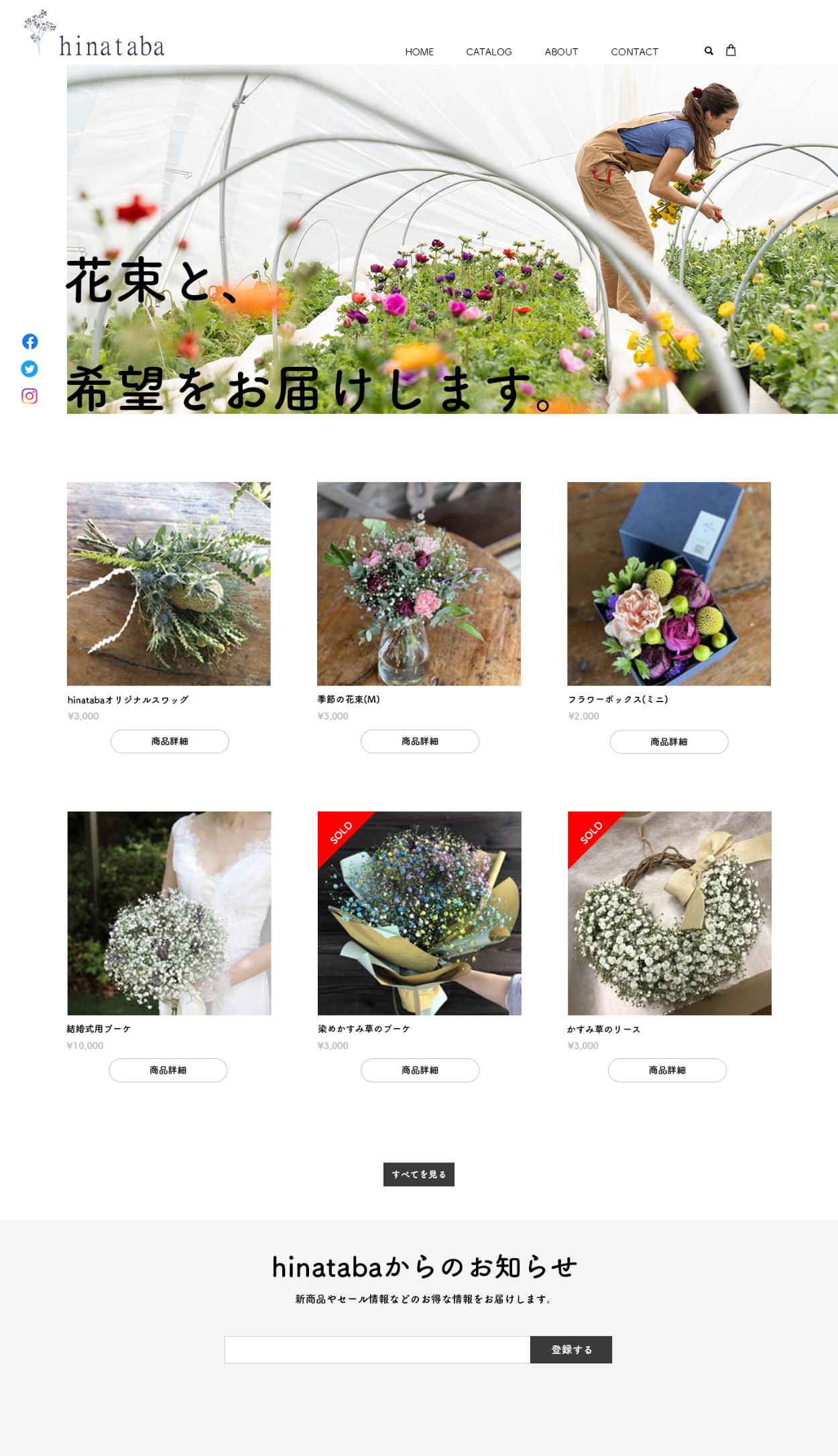
Task: Tap 登録する to subscribe
Action: 571,1349
